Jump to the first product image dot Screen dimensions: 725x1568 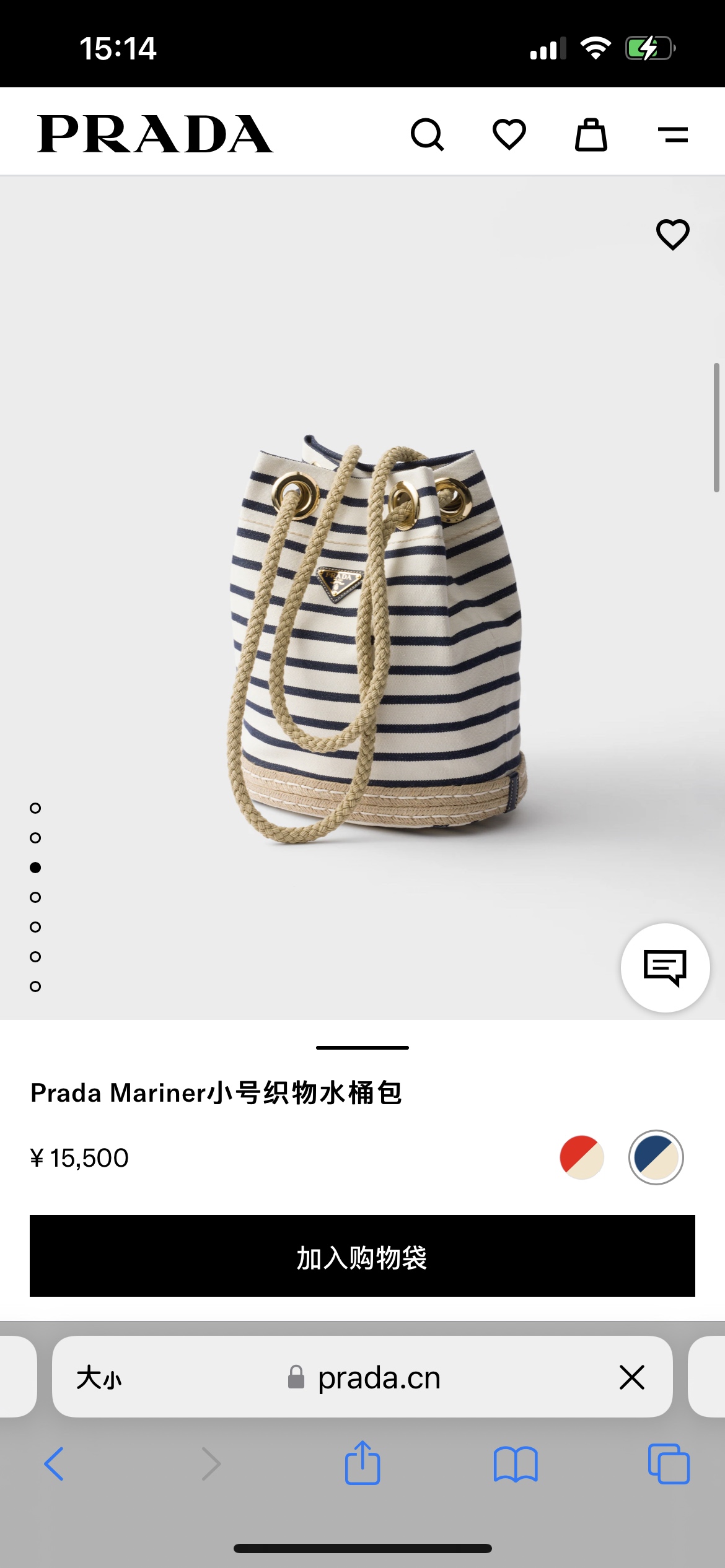coord(35,808)
